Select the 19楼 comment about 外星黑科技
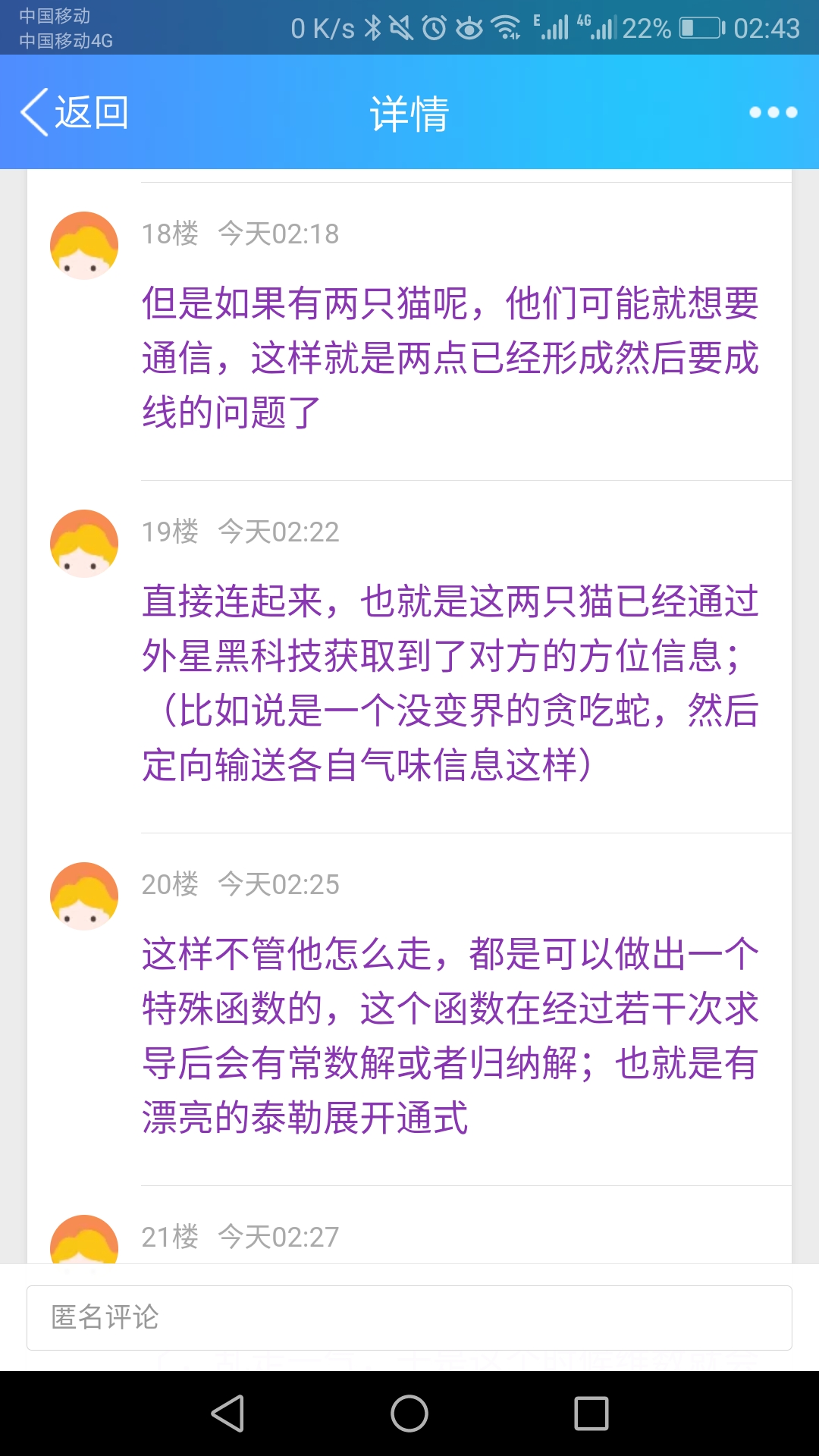This screenshot has width=819, height=1456. (450, 683)
